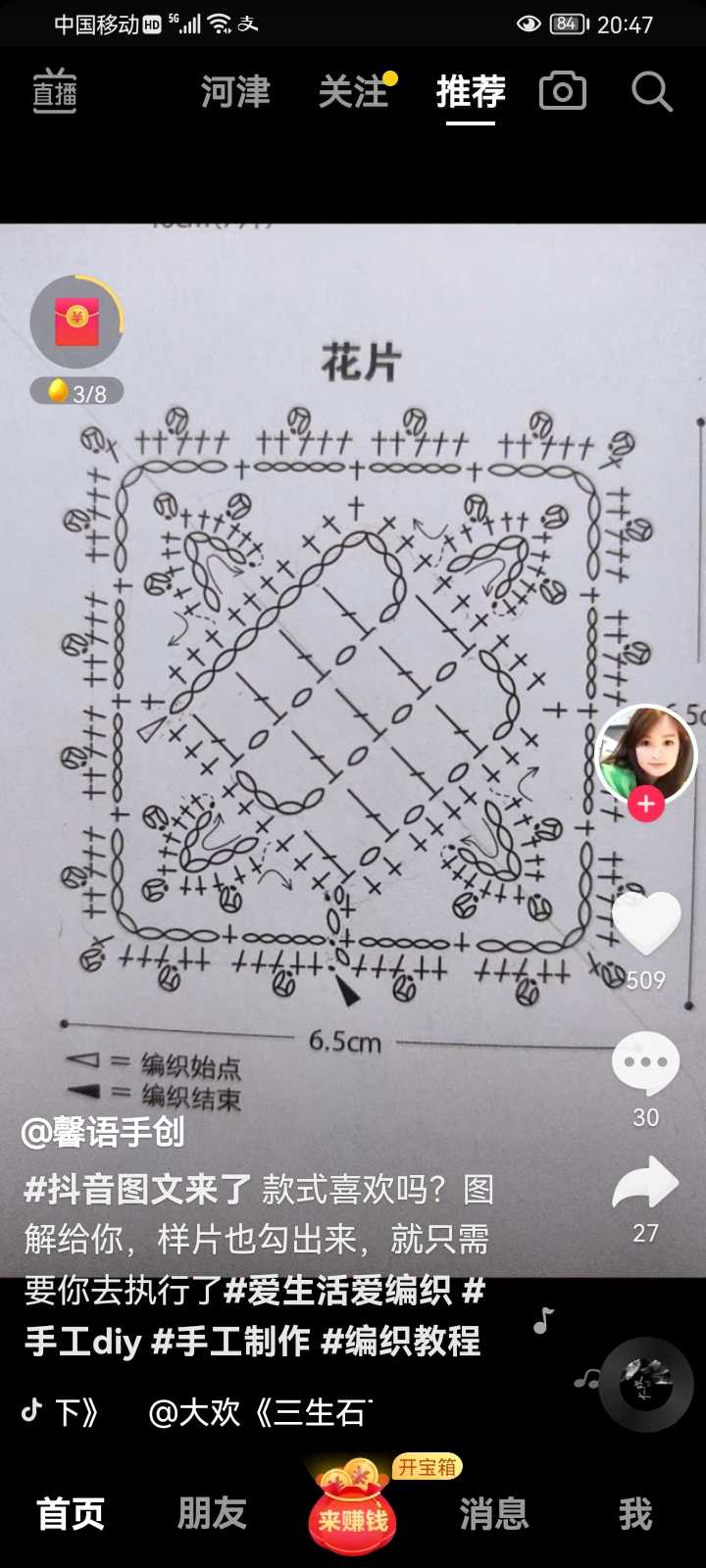Open the #抖音图文来了 hashtag
Viewport: 706px width, 1568px height.
click(x=137, y=1190)
